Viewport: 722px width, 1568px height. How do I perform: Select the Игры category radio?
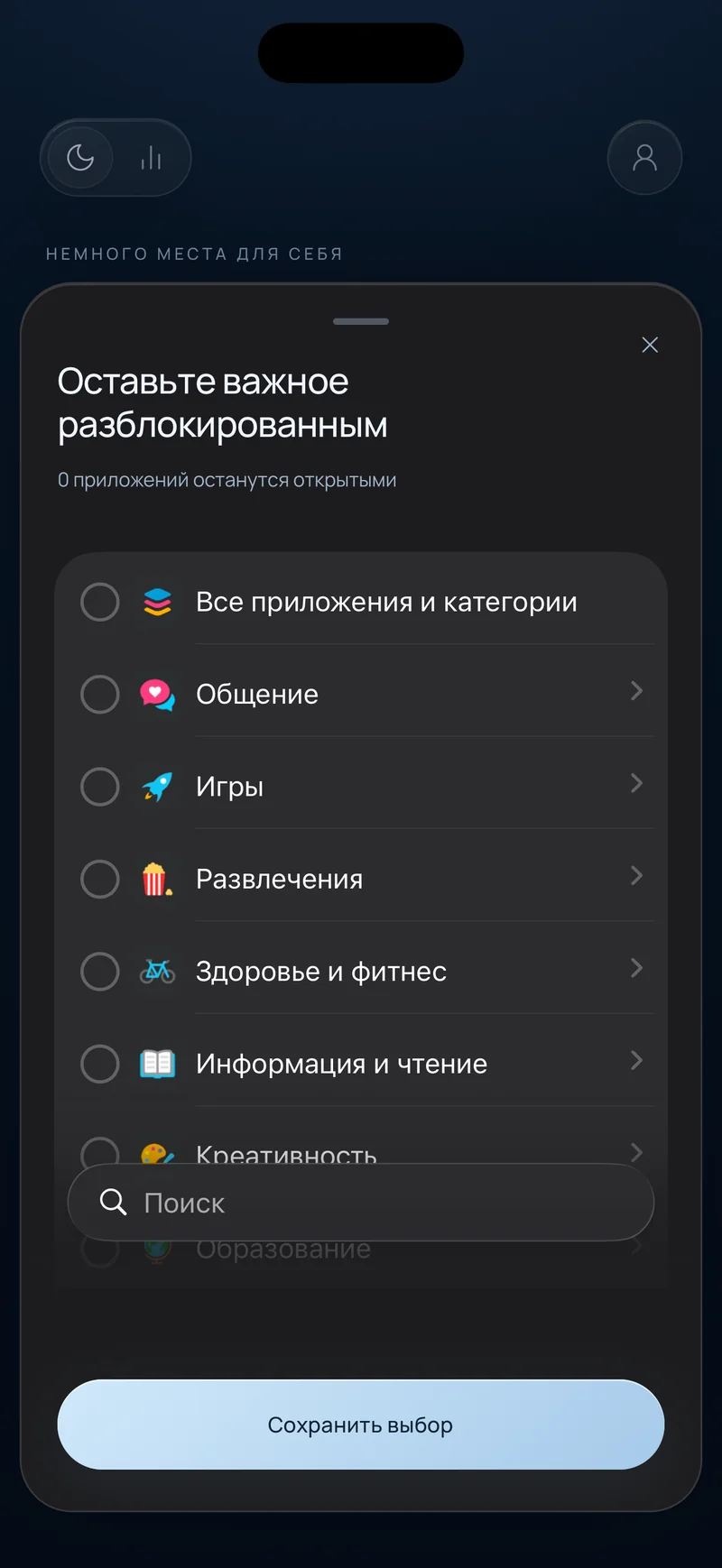[x=100, y=787]
